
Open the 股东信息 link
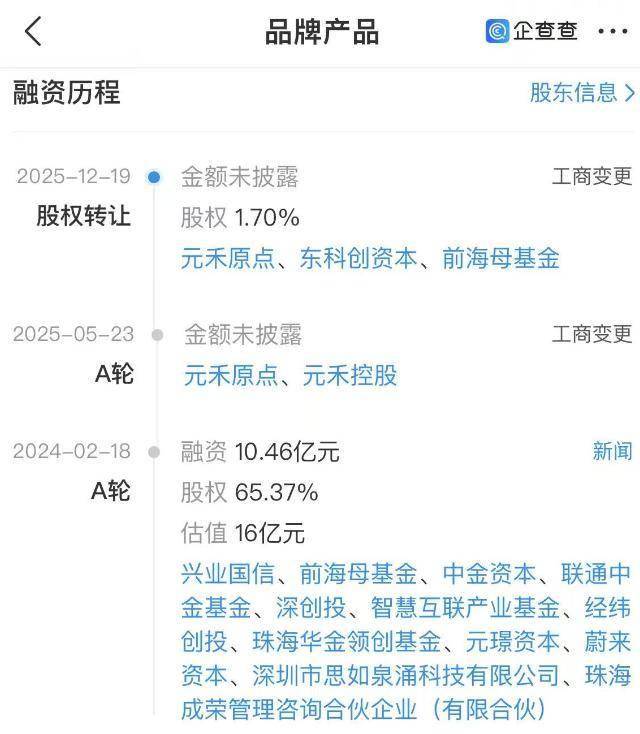(582, 93)
